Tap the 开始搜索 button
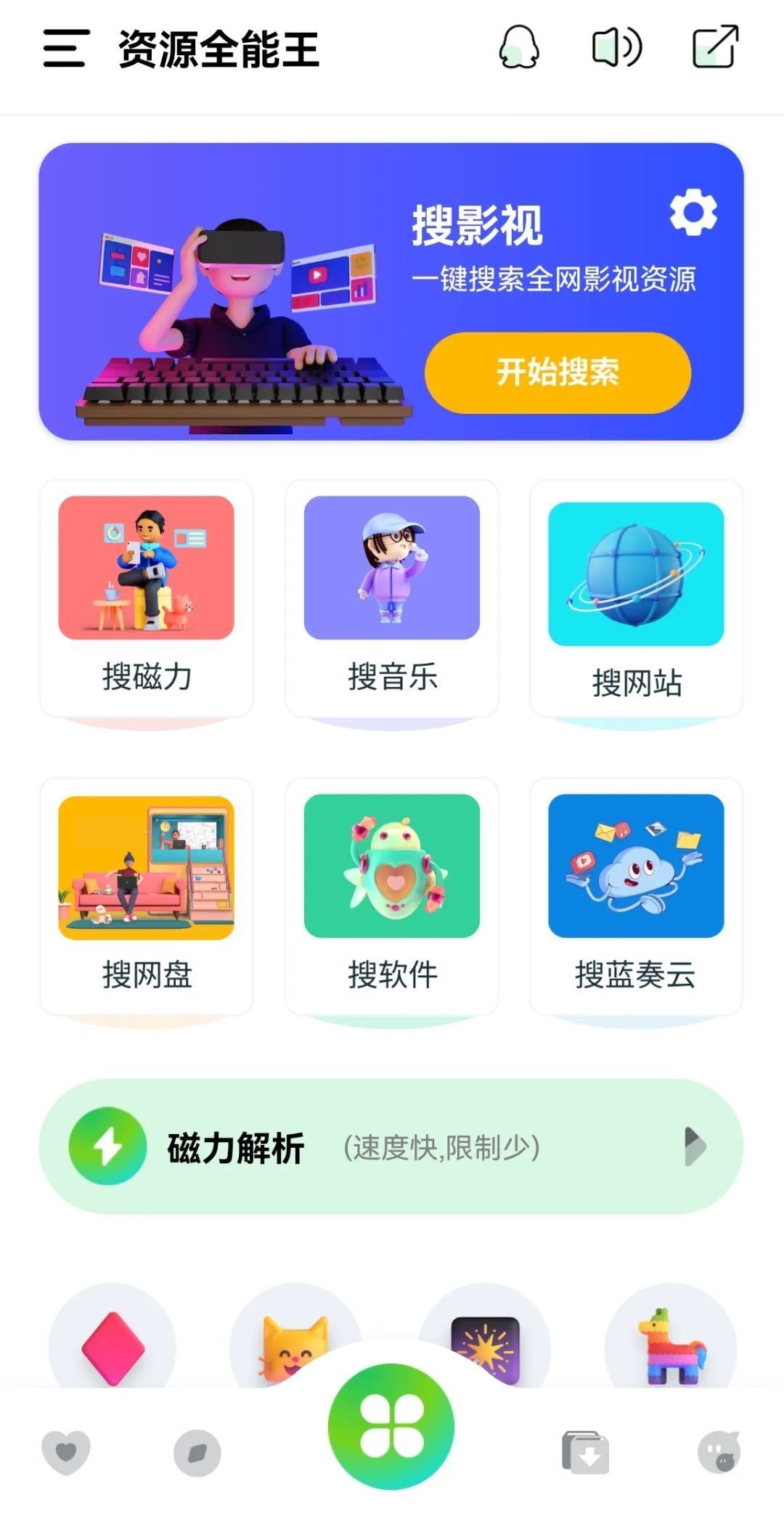The height and width of the screenshot is (1516, 784). 558,372
